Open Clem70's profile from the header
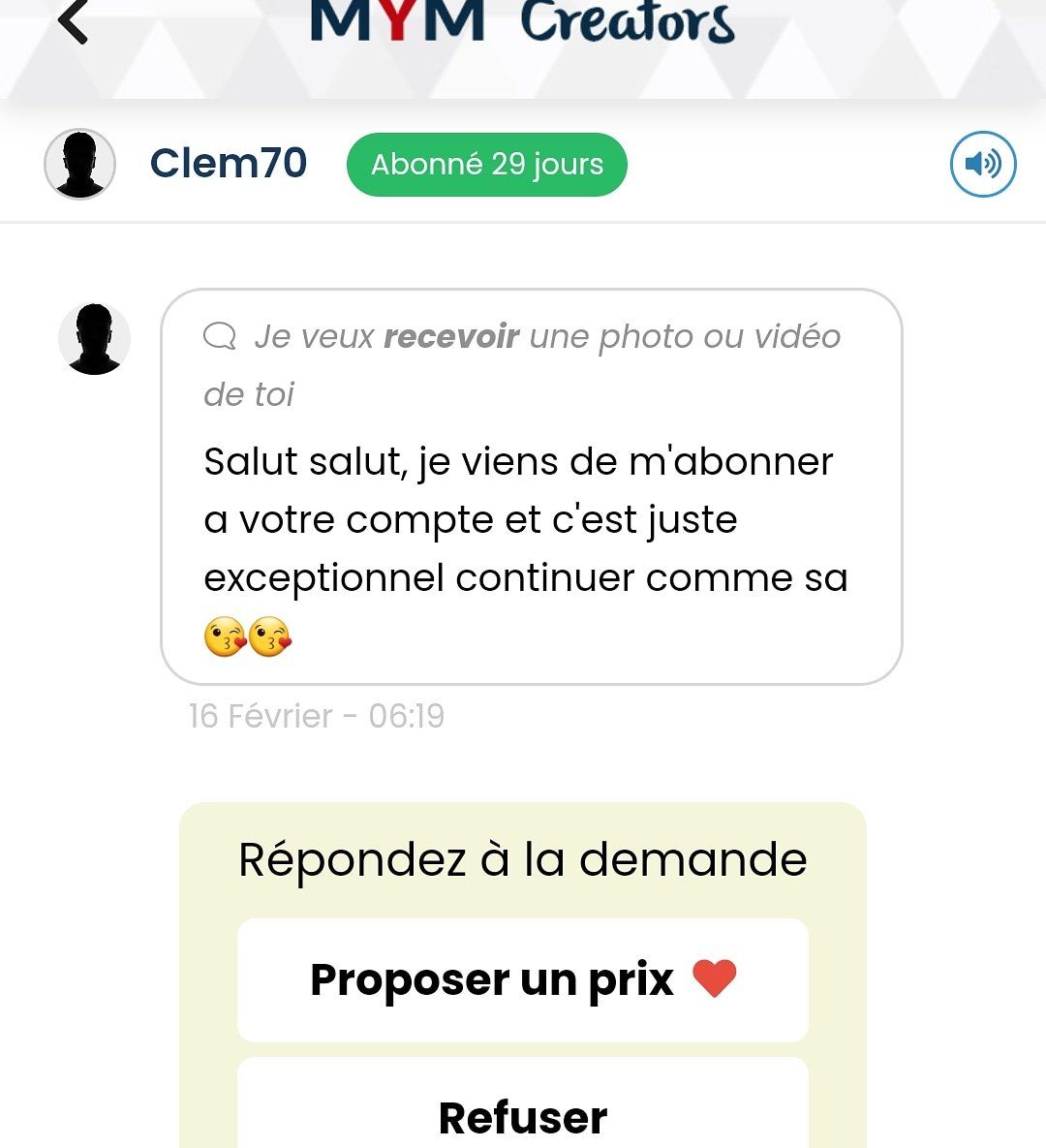Viewport: 1046px width, 1148px height. 228,164
